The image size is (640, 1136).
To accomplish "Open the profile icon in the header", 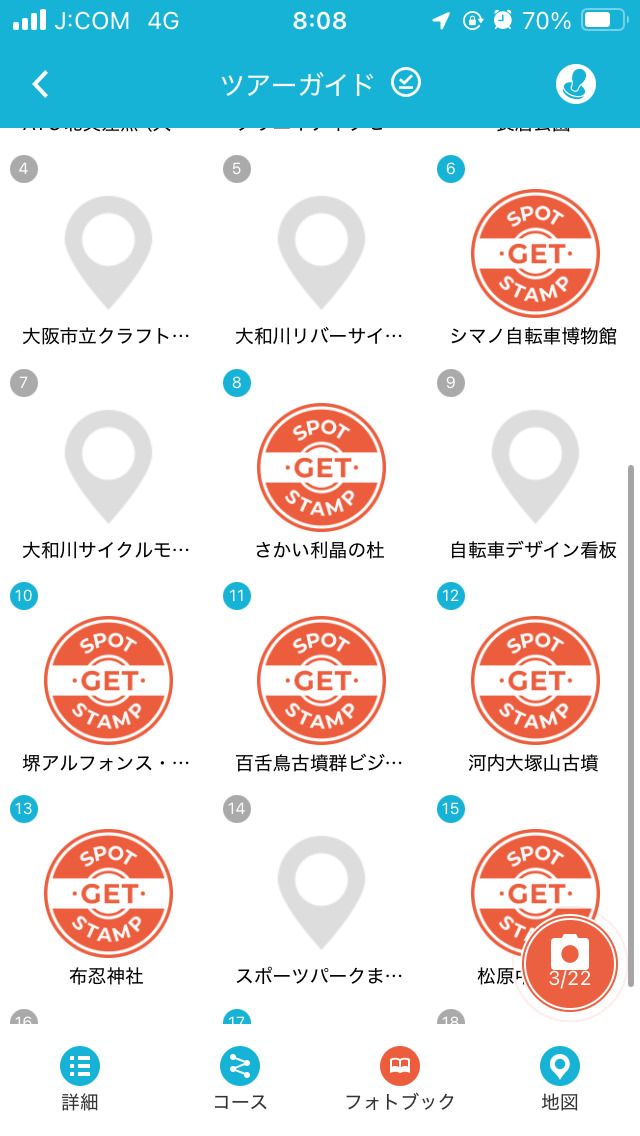I will (576, 84).
